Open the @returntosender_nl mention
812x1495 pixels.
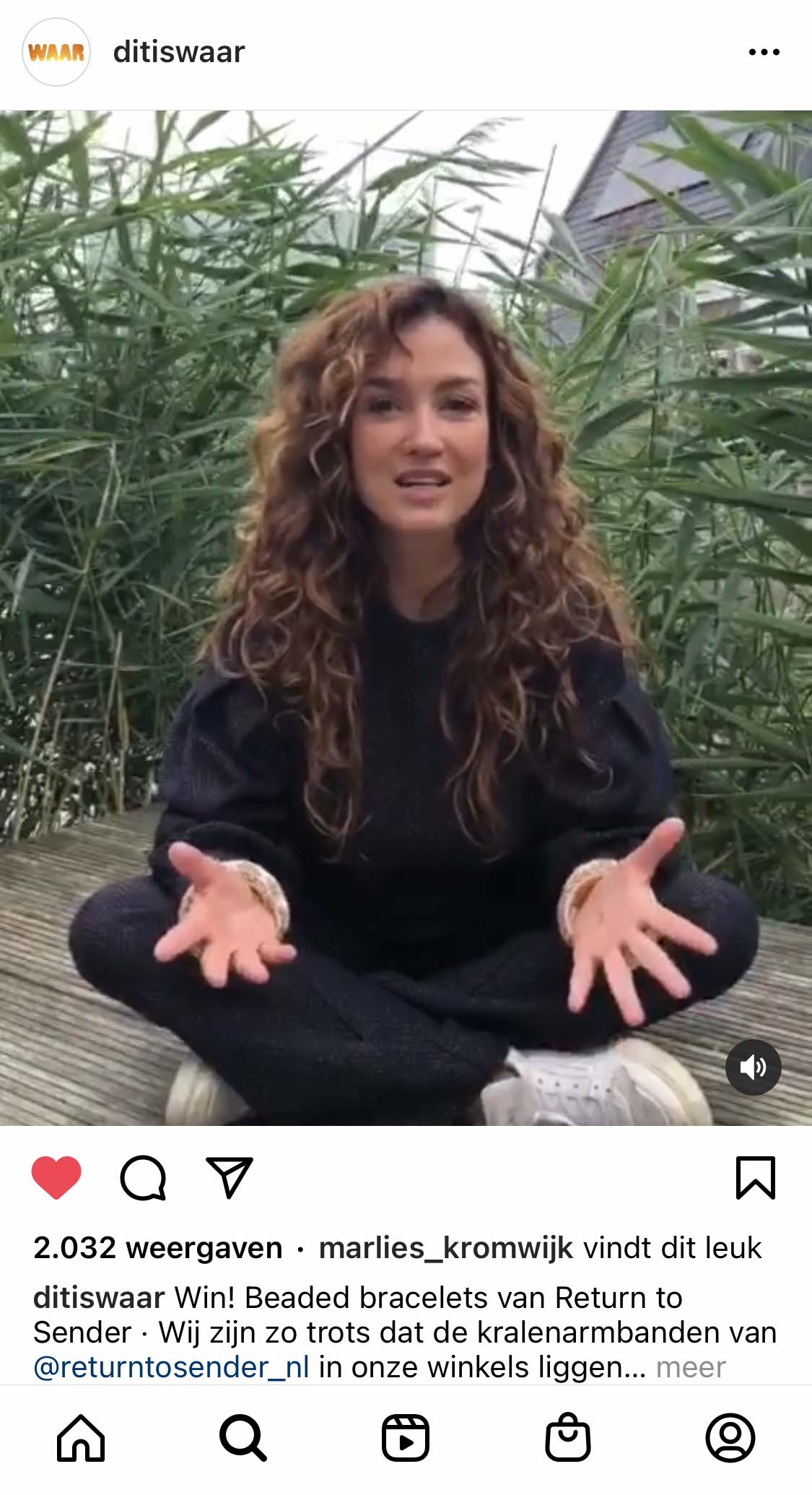click(x=172, y=1367)
